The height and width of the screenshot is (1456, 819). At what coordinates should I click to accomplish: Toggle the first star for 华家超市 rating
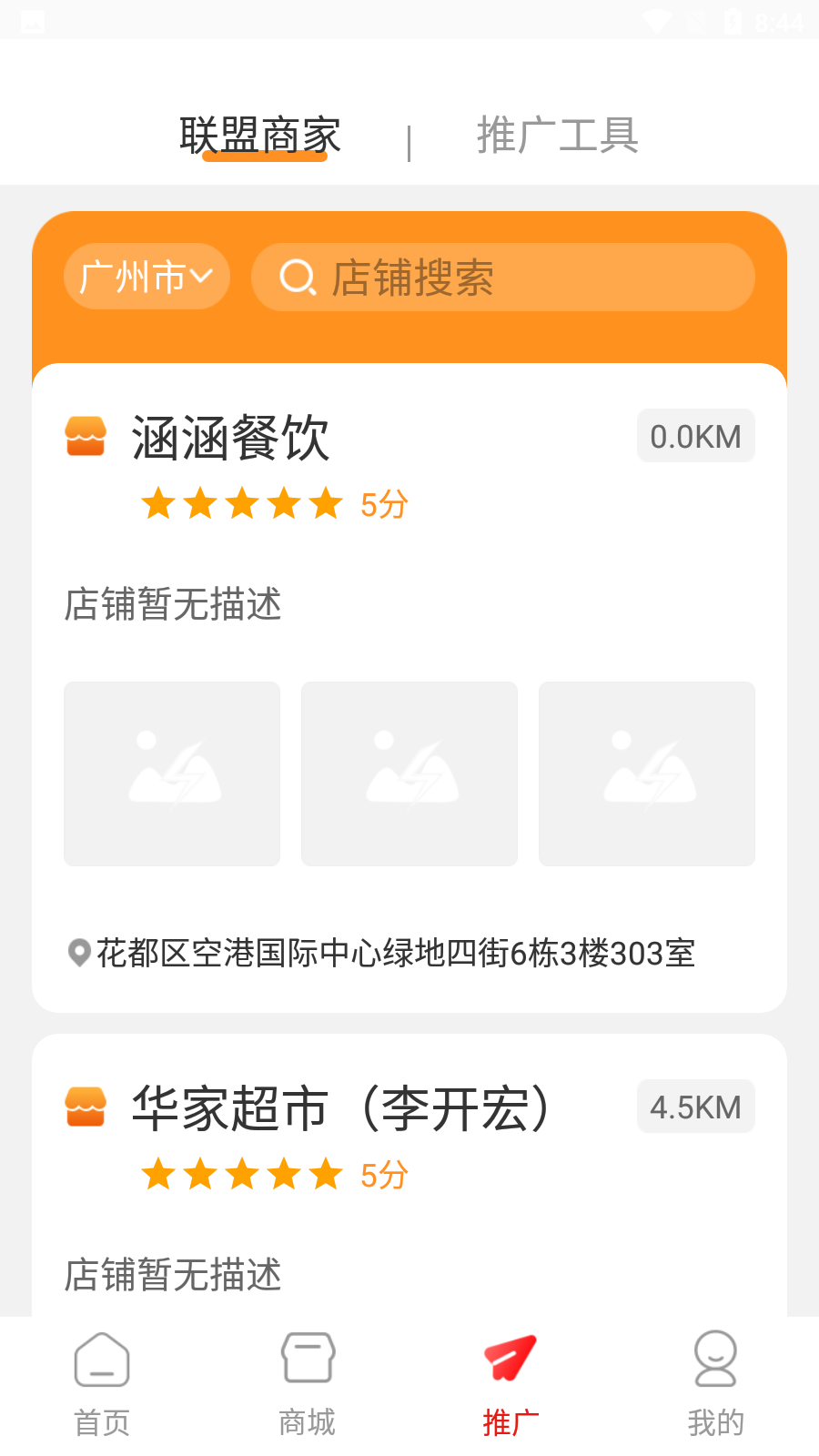tap(158, 1174)
